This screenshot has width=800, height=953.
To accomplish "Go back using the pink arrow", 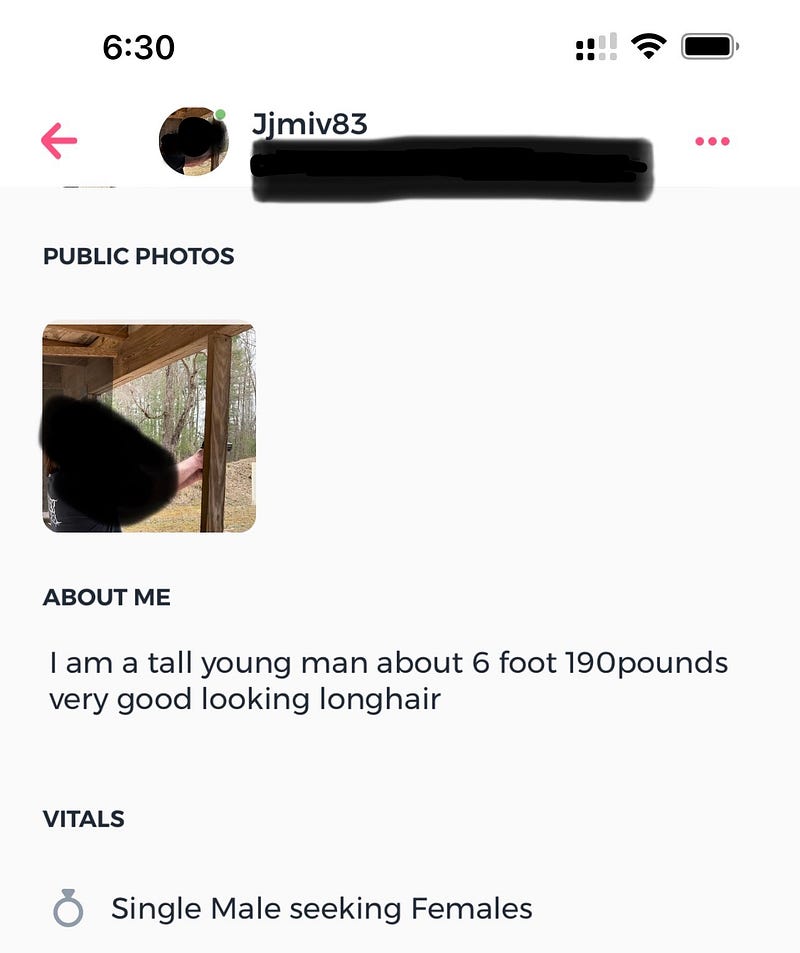I will tap(59, 141).
